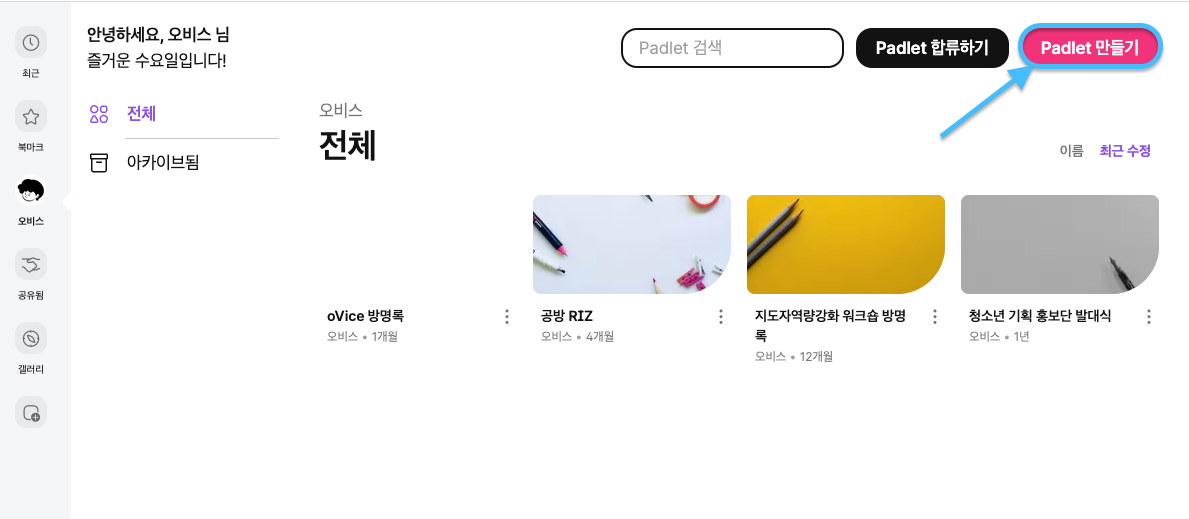The image size is (1189, 519).
Task: Open the 아카이브됨 folder
Action: (162, 162)
